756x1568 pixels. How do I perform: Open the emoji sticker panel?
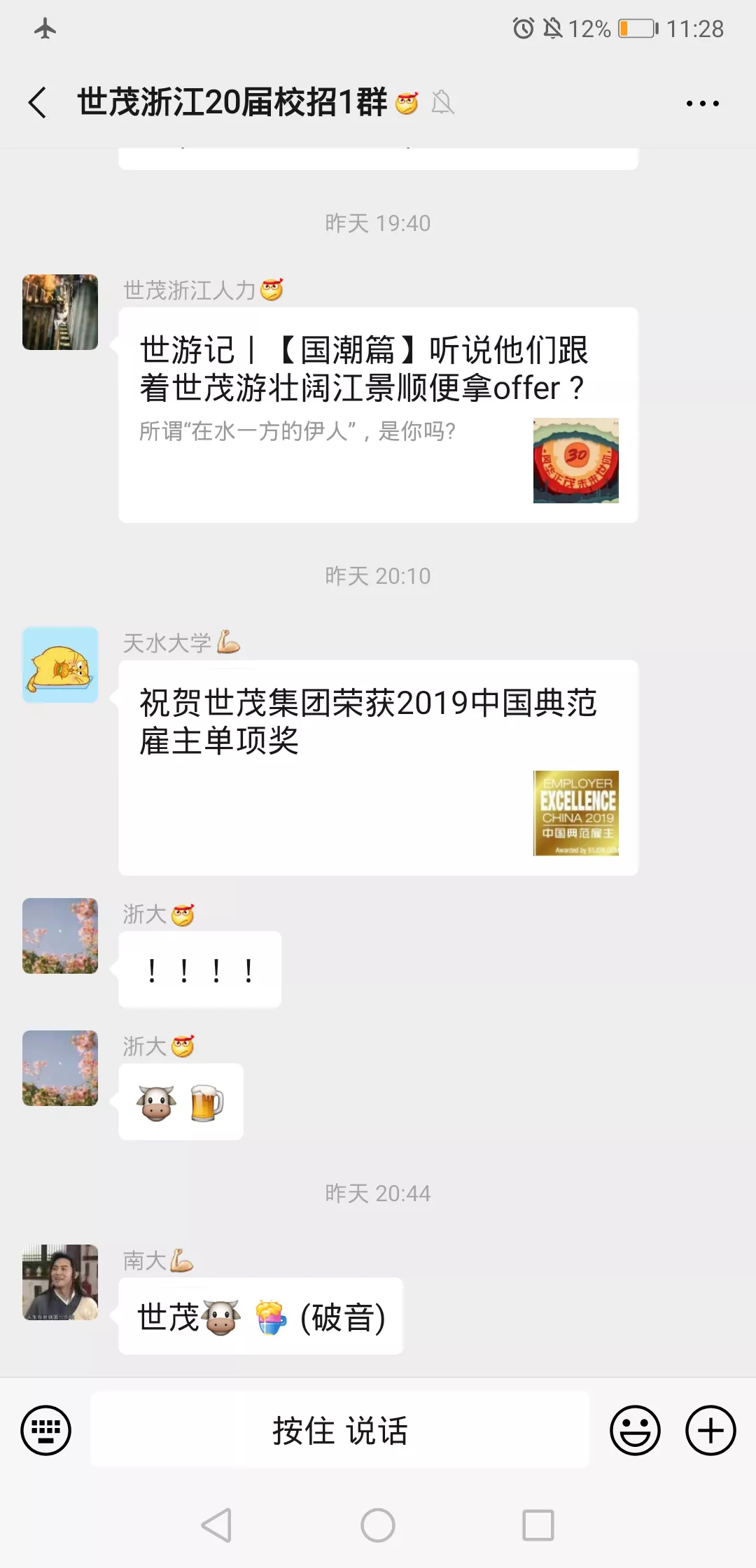pos(635,1429)
